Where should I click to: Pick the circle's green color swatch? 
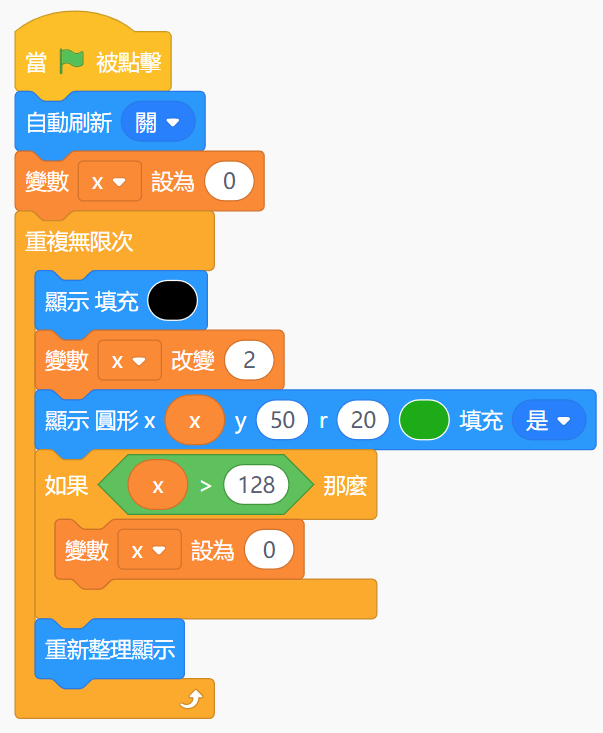pos(424,421)
